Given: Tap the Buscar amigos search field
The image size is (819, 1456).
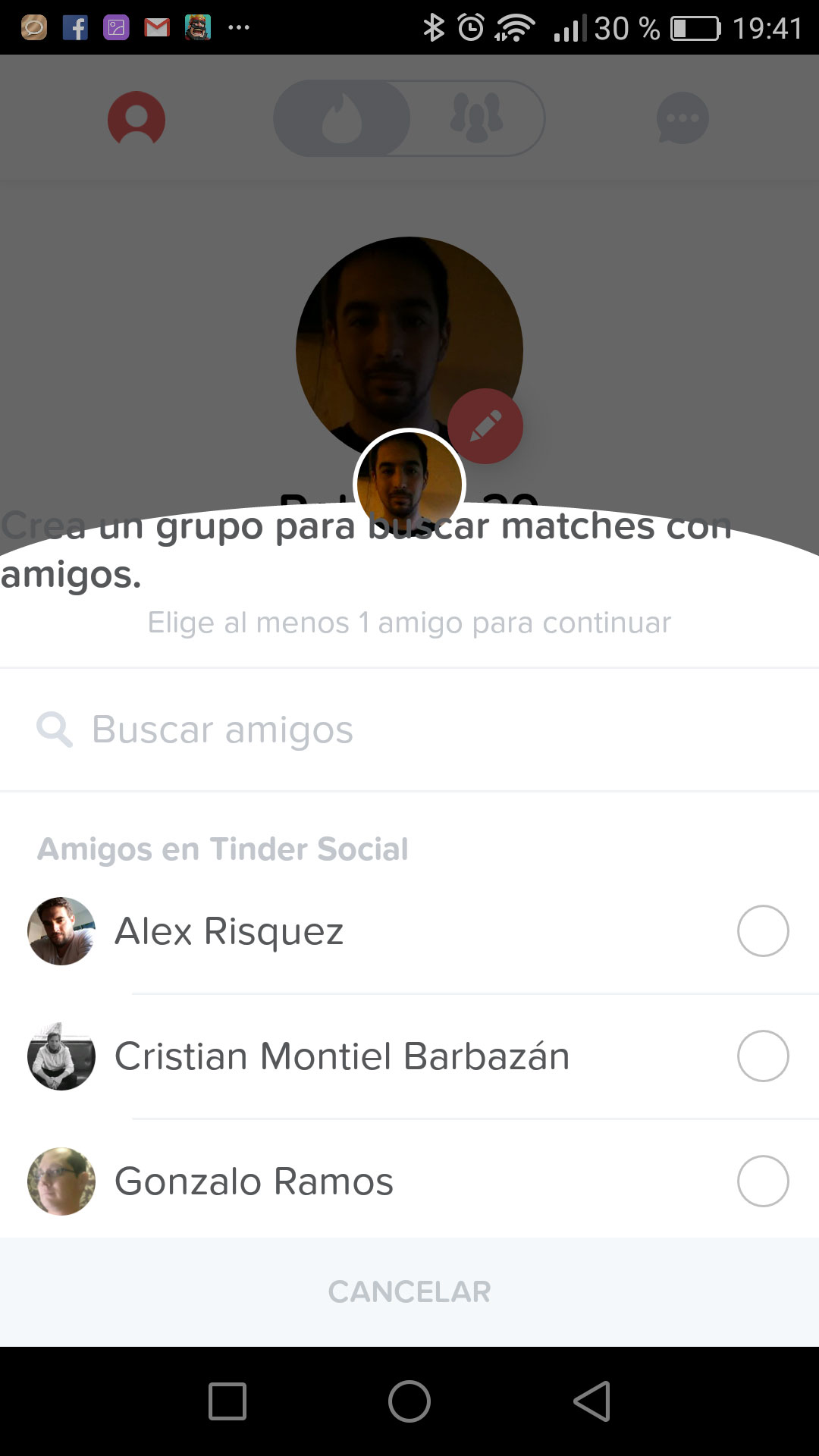Looking at the screenshot, I should [x=409, y=730].
